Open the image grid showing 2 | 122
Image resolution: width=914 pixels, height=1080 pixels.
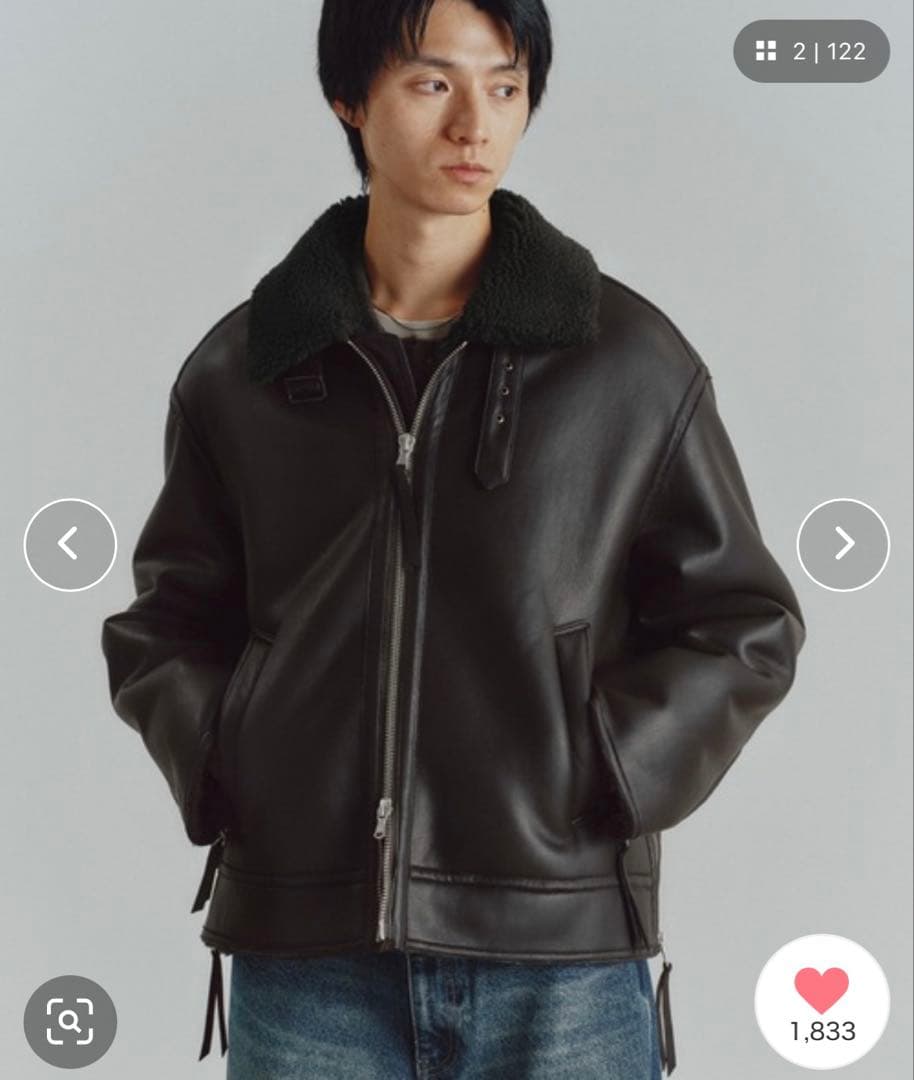pyautogui.click(x=811, y=52)
